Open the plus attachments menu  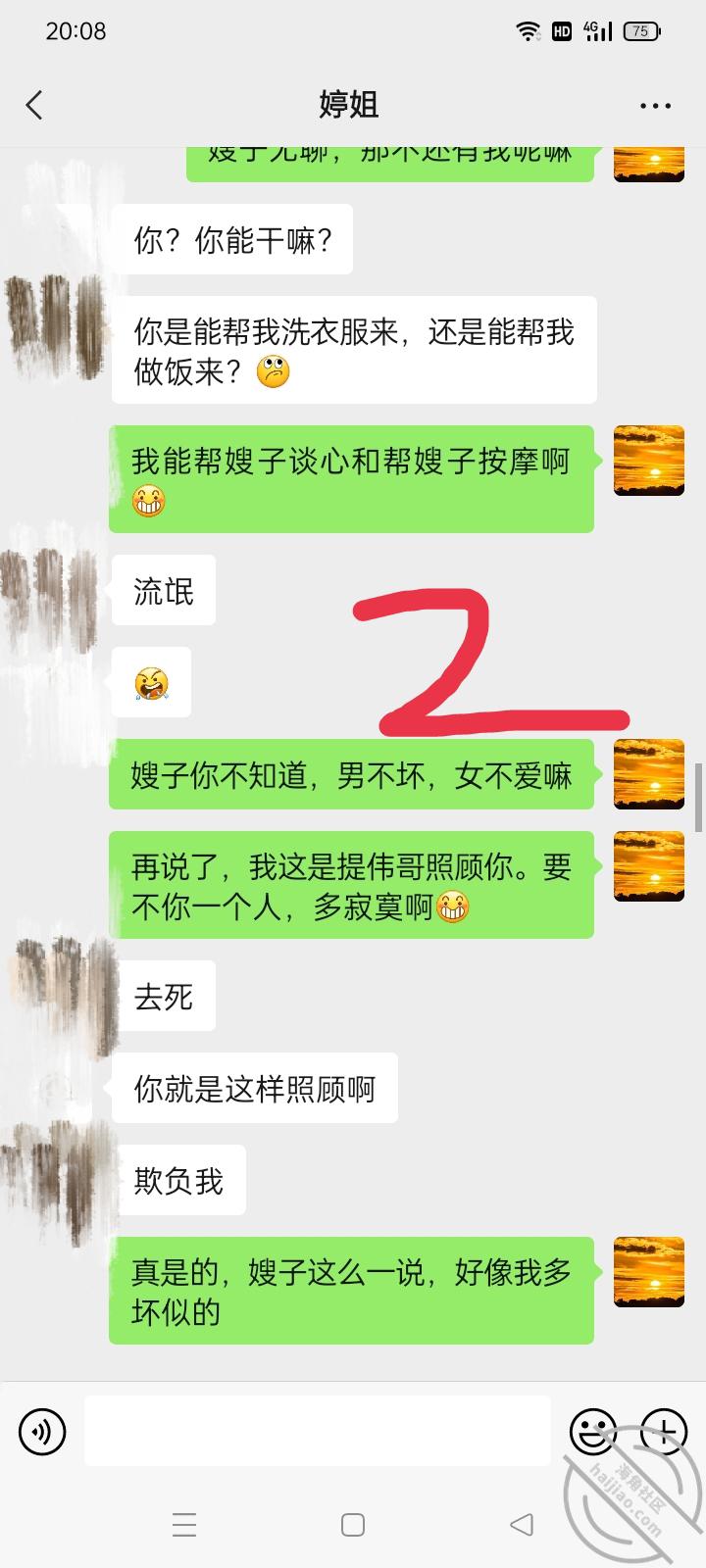663,1432
